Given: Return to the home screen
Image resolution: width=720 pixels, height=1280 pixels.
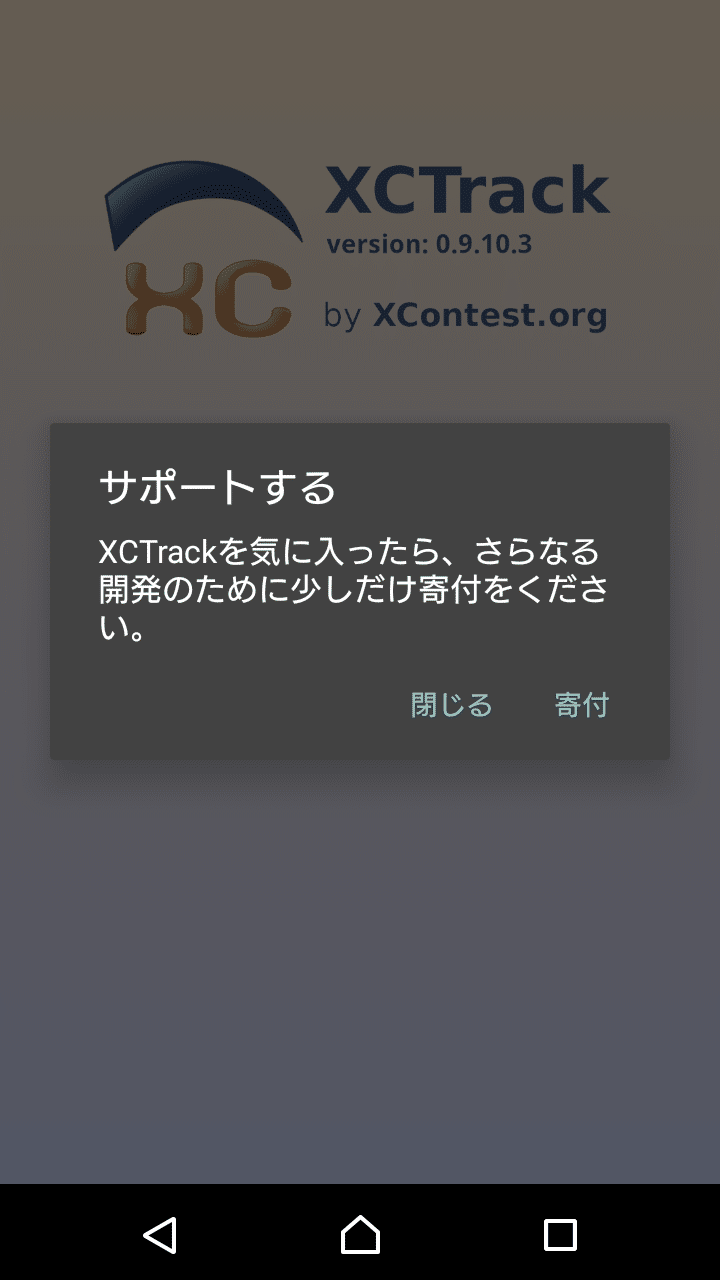Looking at the screenshot, I should [360, 1234].
